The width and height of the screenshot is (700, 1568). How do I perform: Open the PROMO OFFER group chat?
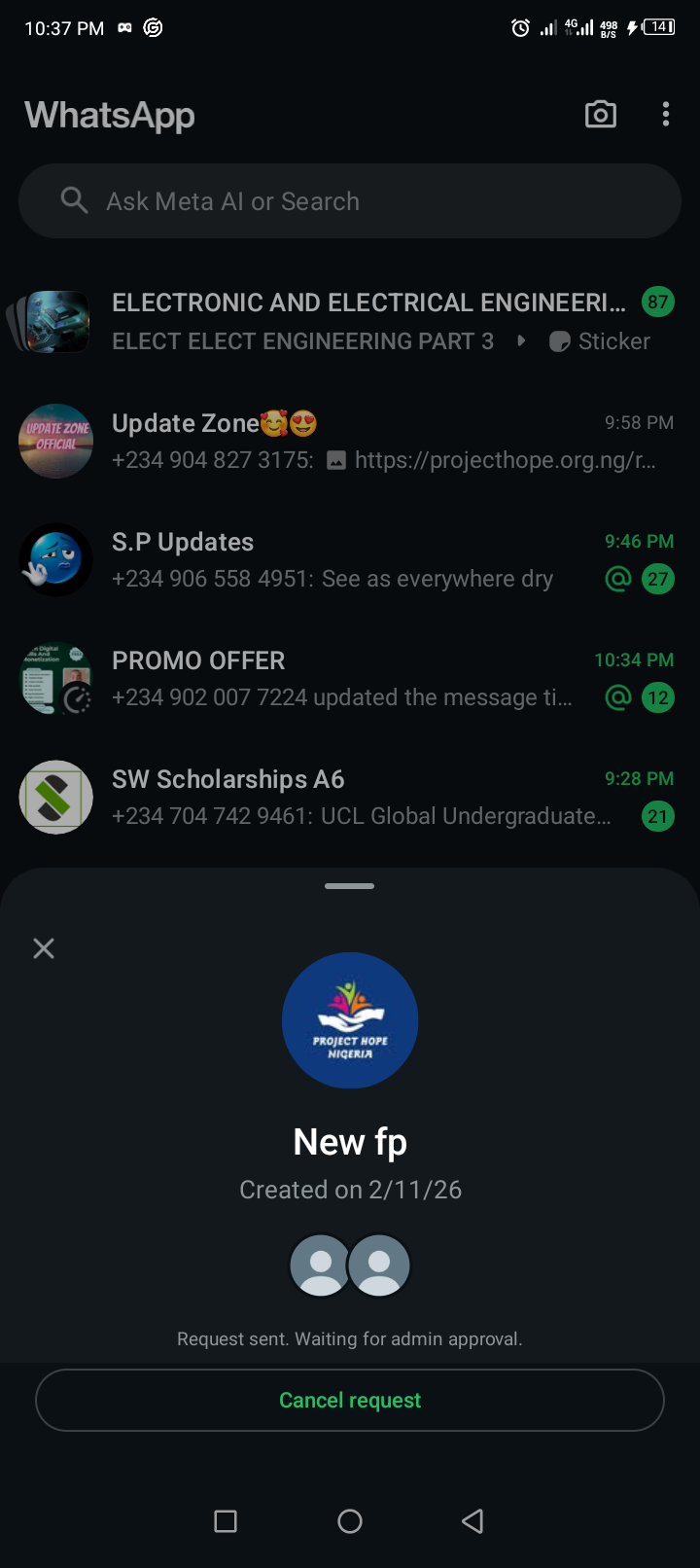[x=350, y=678]
